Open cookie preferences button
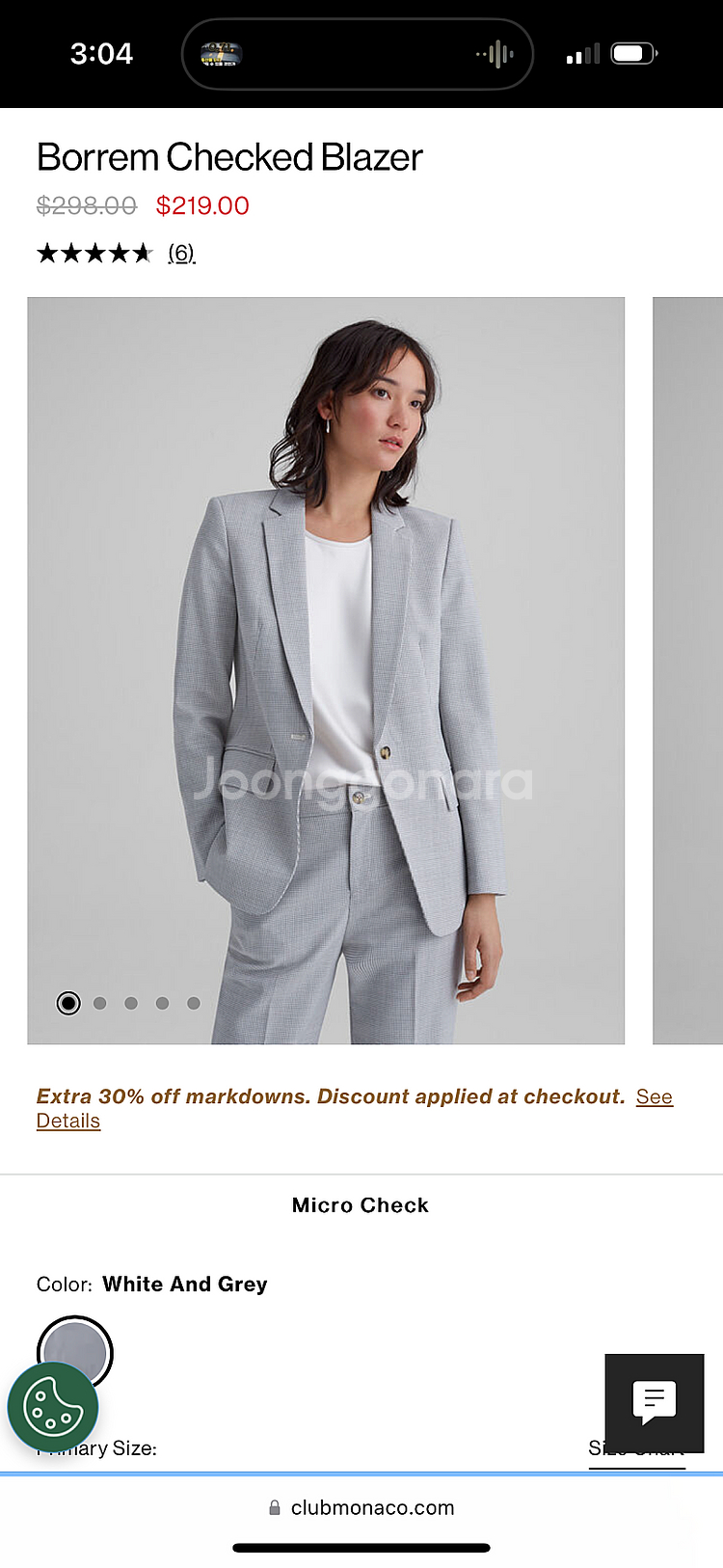Image resolution: width=723 pixels, height=1568 pixels. pyautogui.click(x=53, y=1408)
